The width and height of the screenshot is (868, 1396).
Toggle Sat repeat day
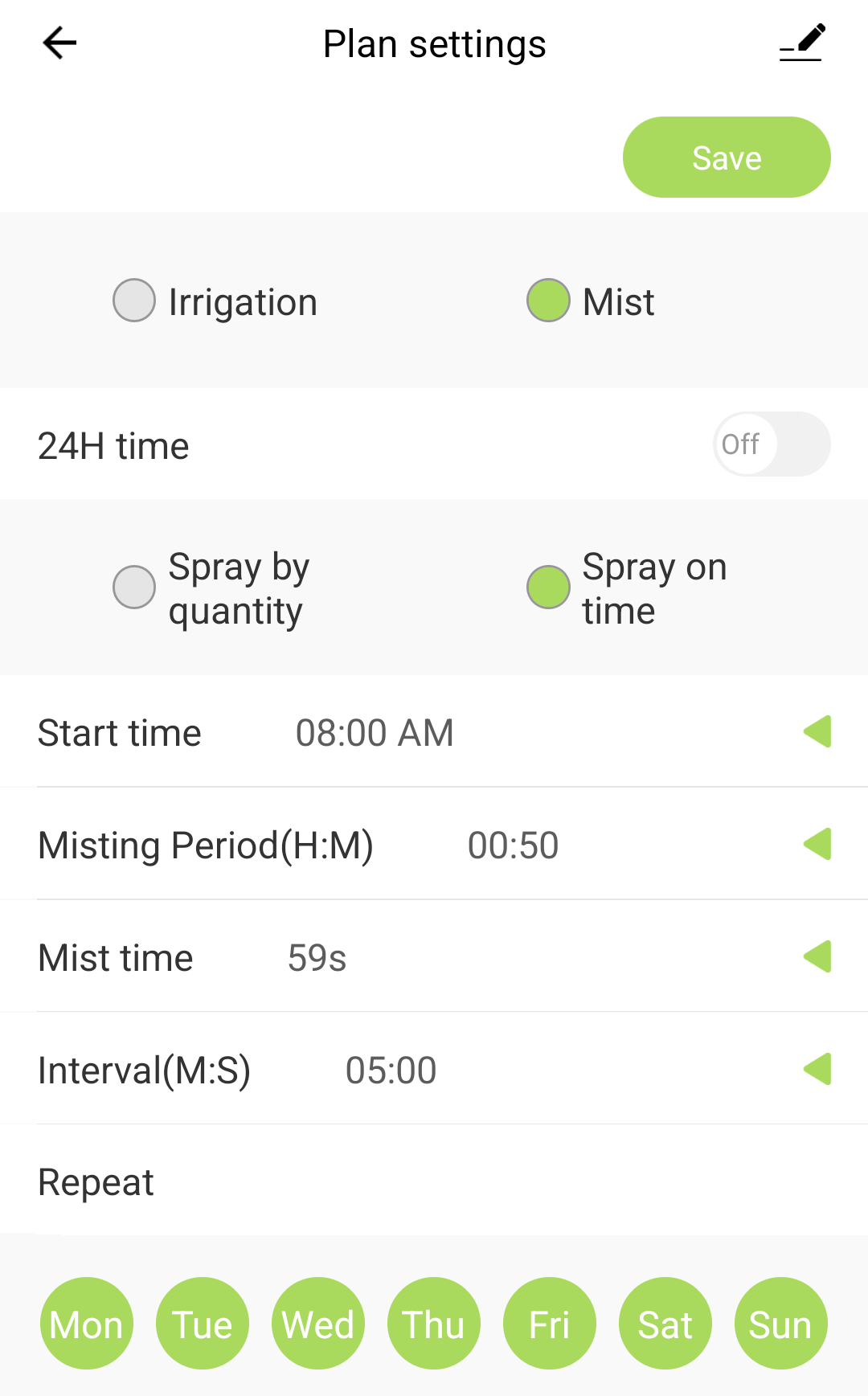click(665, 1324)
